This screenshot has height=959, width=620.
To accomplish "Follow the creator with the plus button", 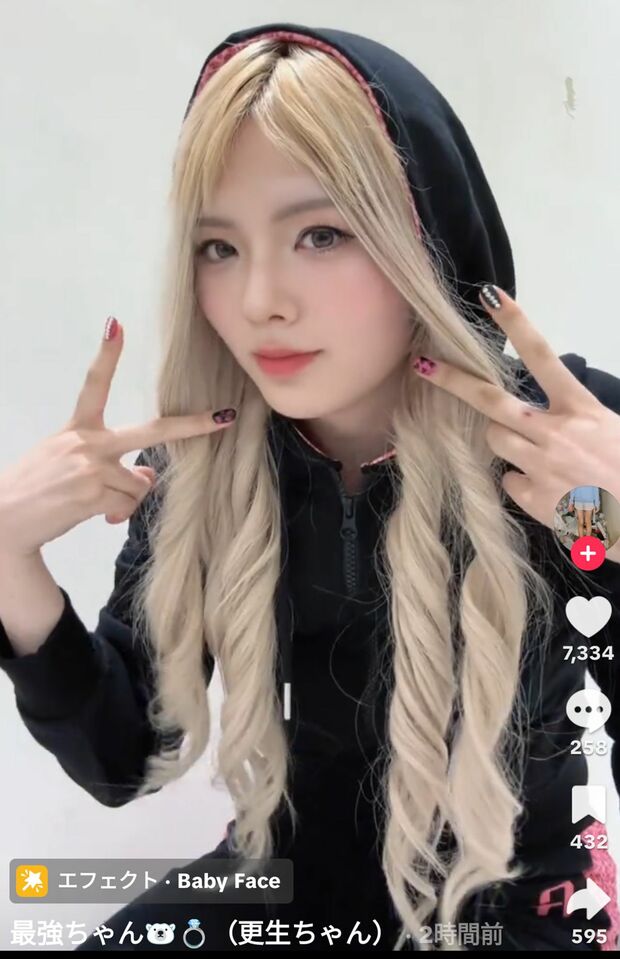I will pos(588,553).
